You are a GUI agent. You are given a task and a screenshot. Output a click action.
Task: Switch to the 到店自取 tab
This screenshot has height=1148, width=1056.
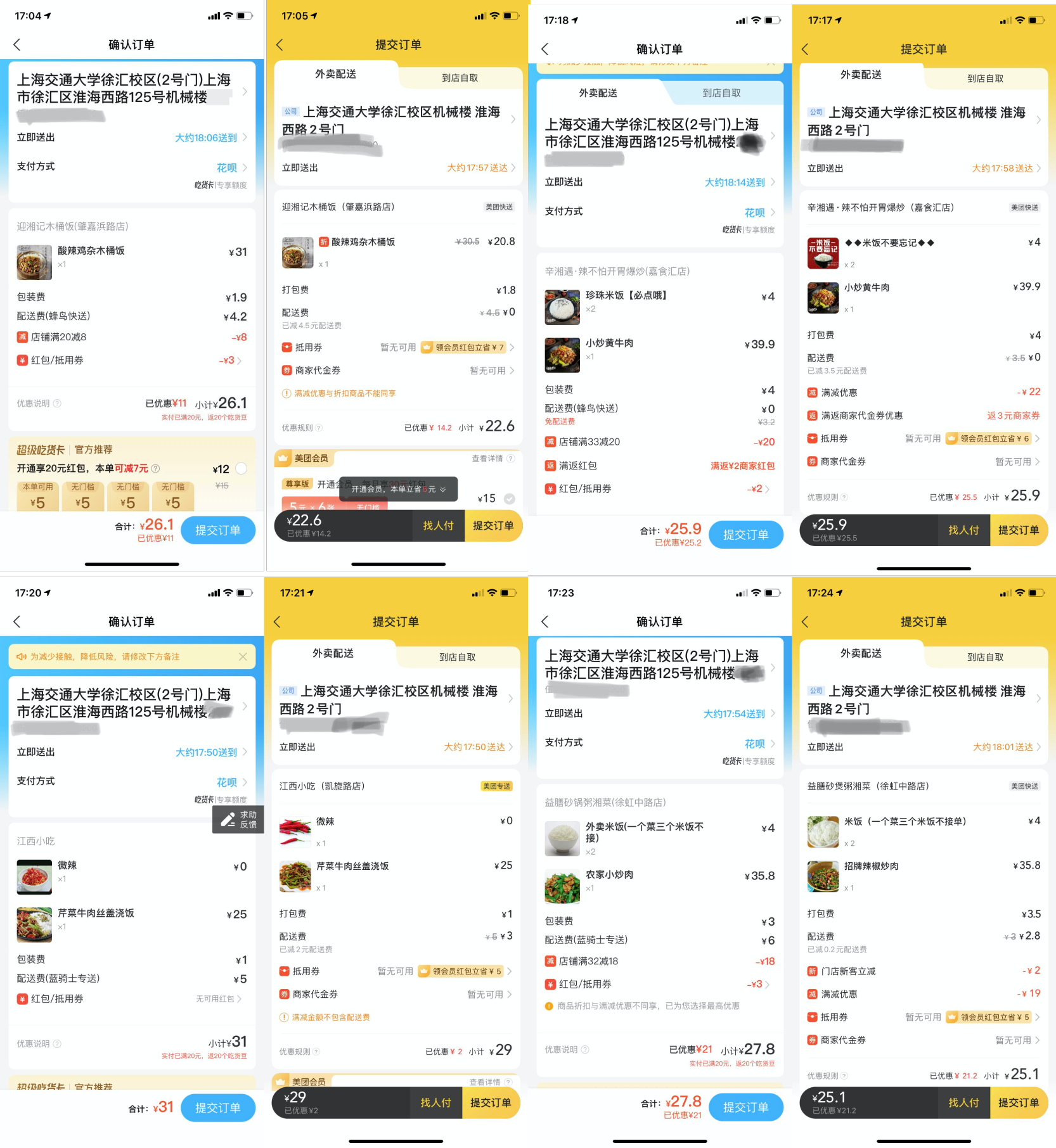point(459,78)
